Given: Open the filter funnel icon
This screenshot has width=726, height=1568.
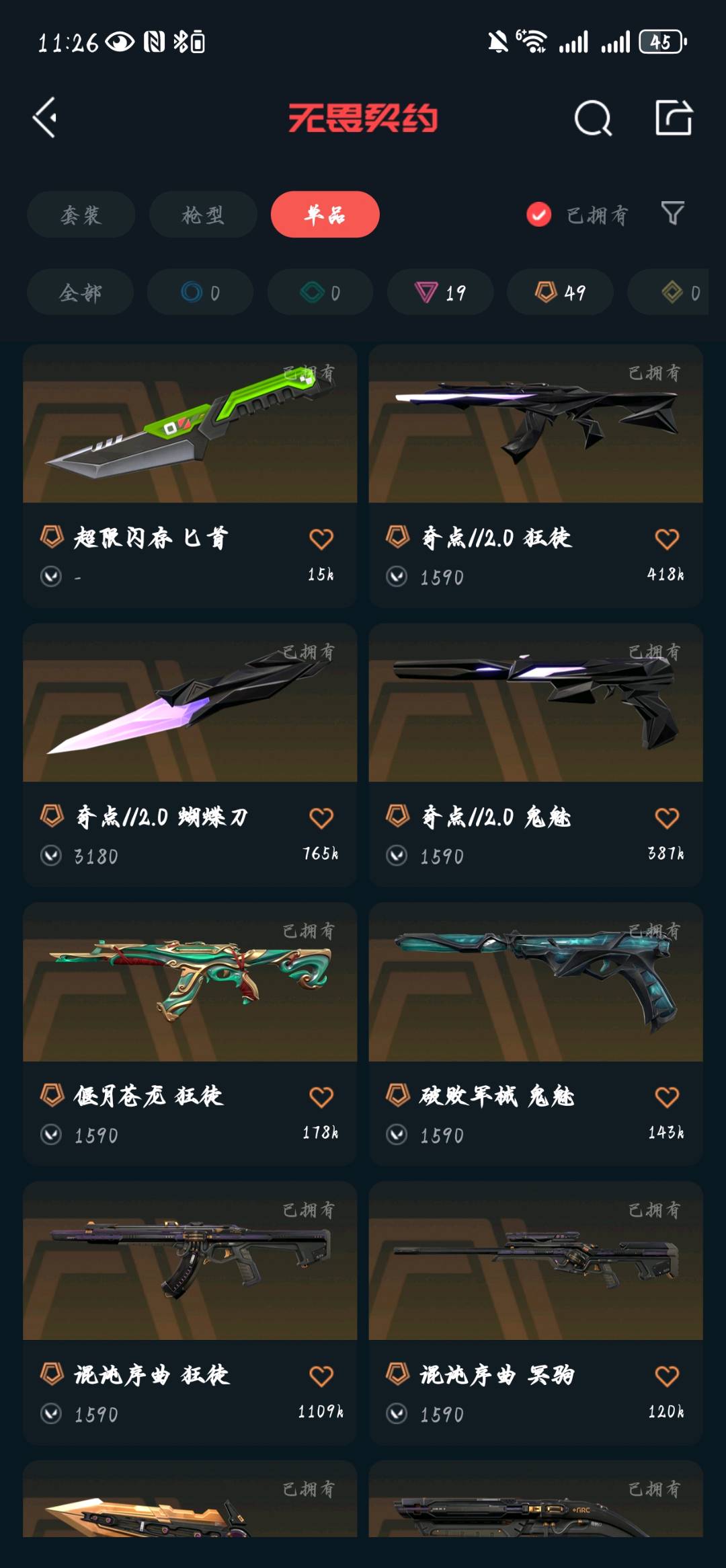Looking at the screenshot, I should [x=672, y=213].
